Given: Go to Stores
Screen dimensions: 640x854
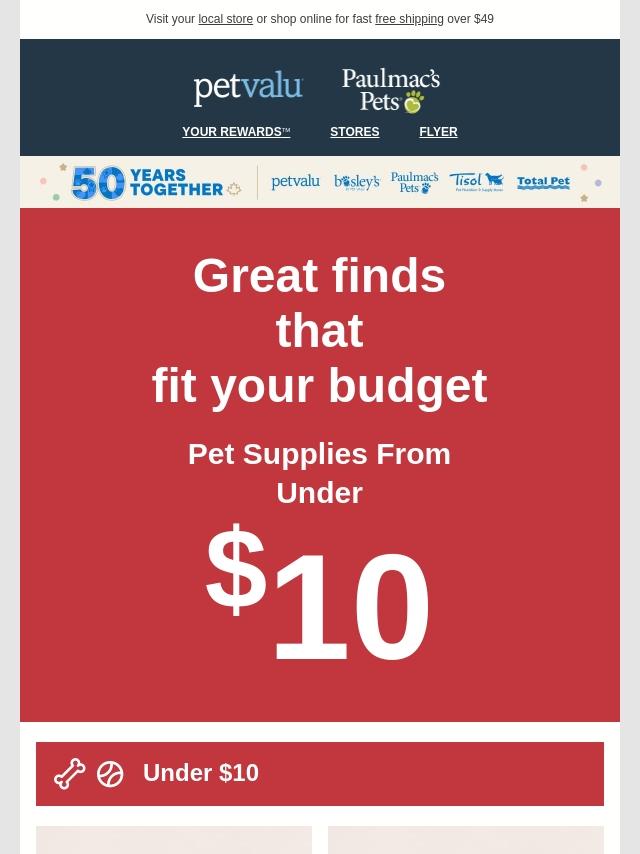Looking at the screenshot, I should pyautogui.click(x=355, y=132).
